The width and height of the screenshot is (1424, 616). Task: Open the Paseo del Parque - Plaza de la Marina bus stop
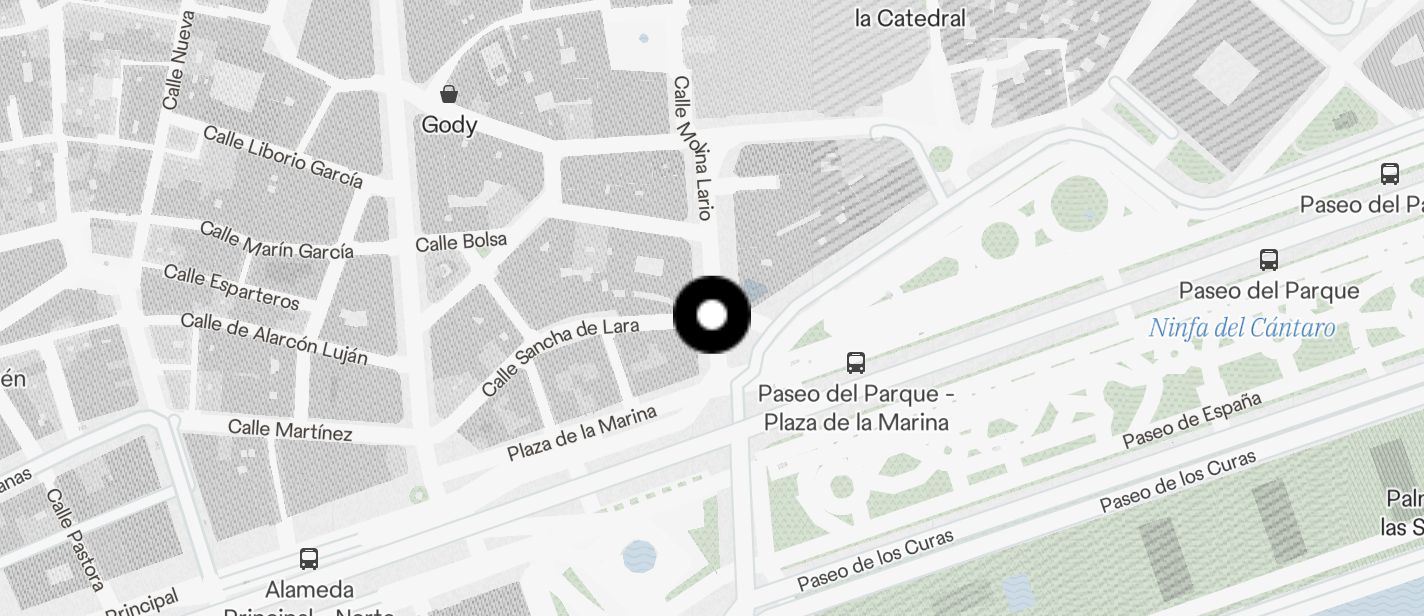click(855, 362)
